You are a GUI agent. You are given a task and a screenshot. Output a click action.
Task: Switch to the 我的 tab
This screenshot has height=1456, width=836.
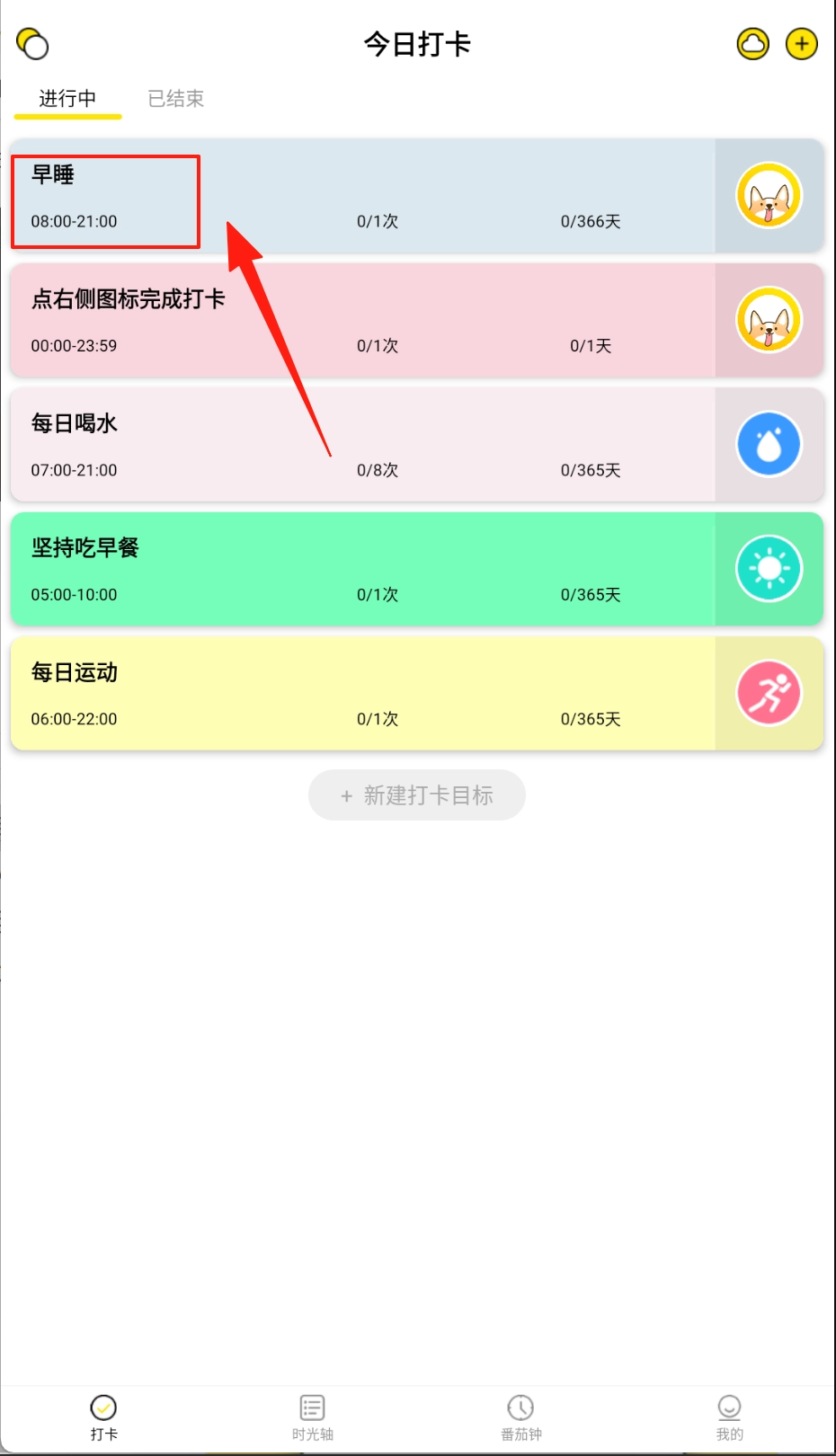729,1417
